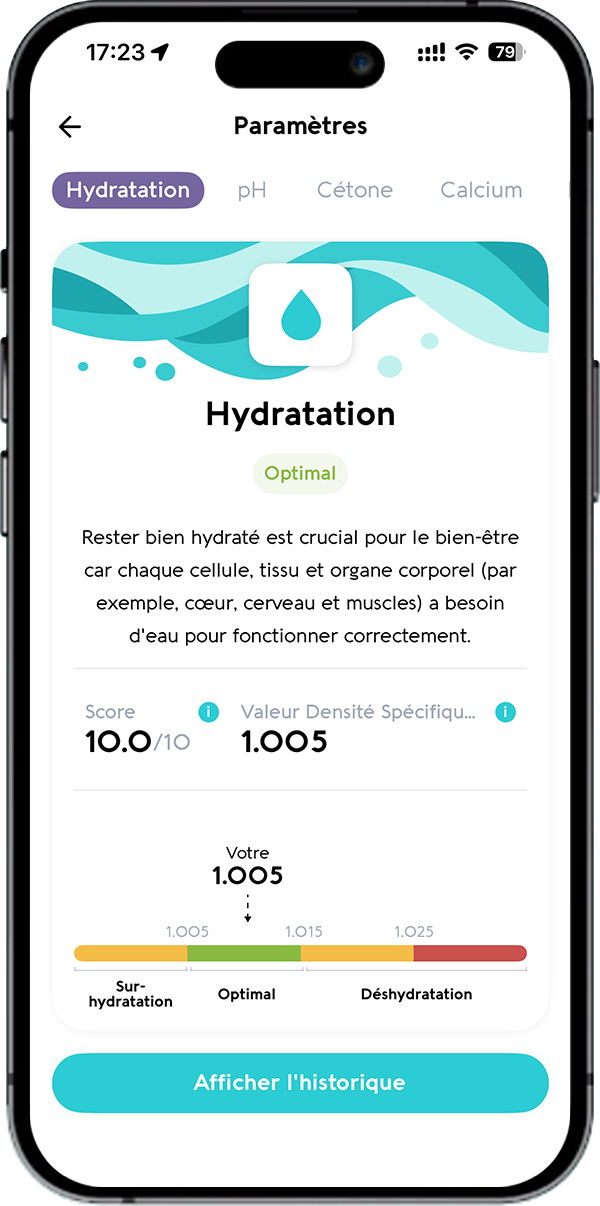Open the Cétone tab
600x1206 pixels.
point(355,190)
